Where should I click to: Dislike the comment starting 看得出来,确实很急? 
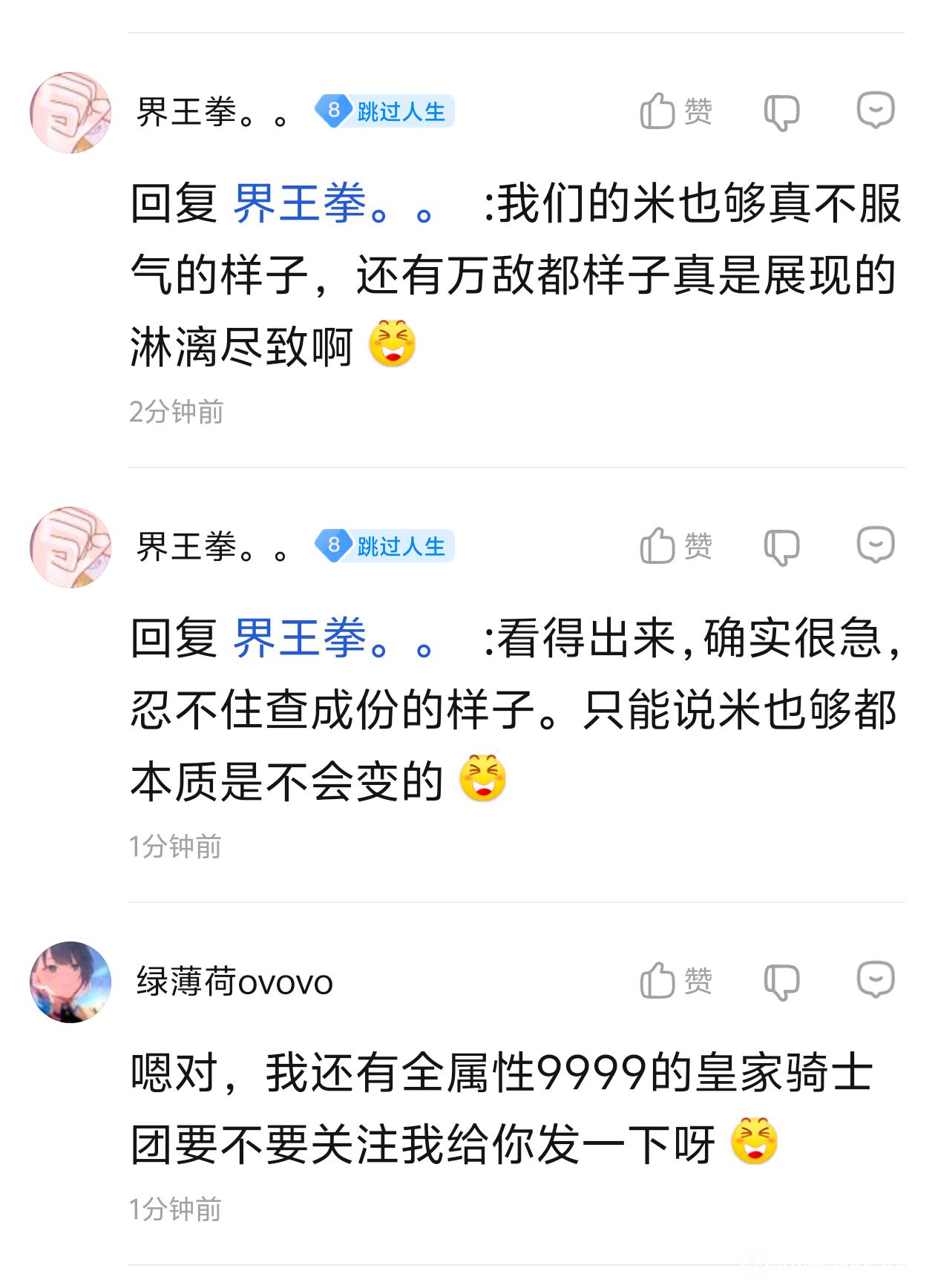click(x=781, y=548)
